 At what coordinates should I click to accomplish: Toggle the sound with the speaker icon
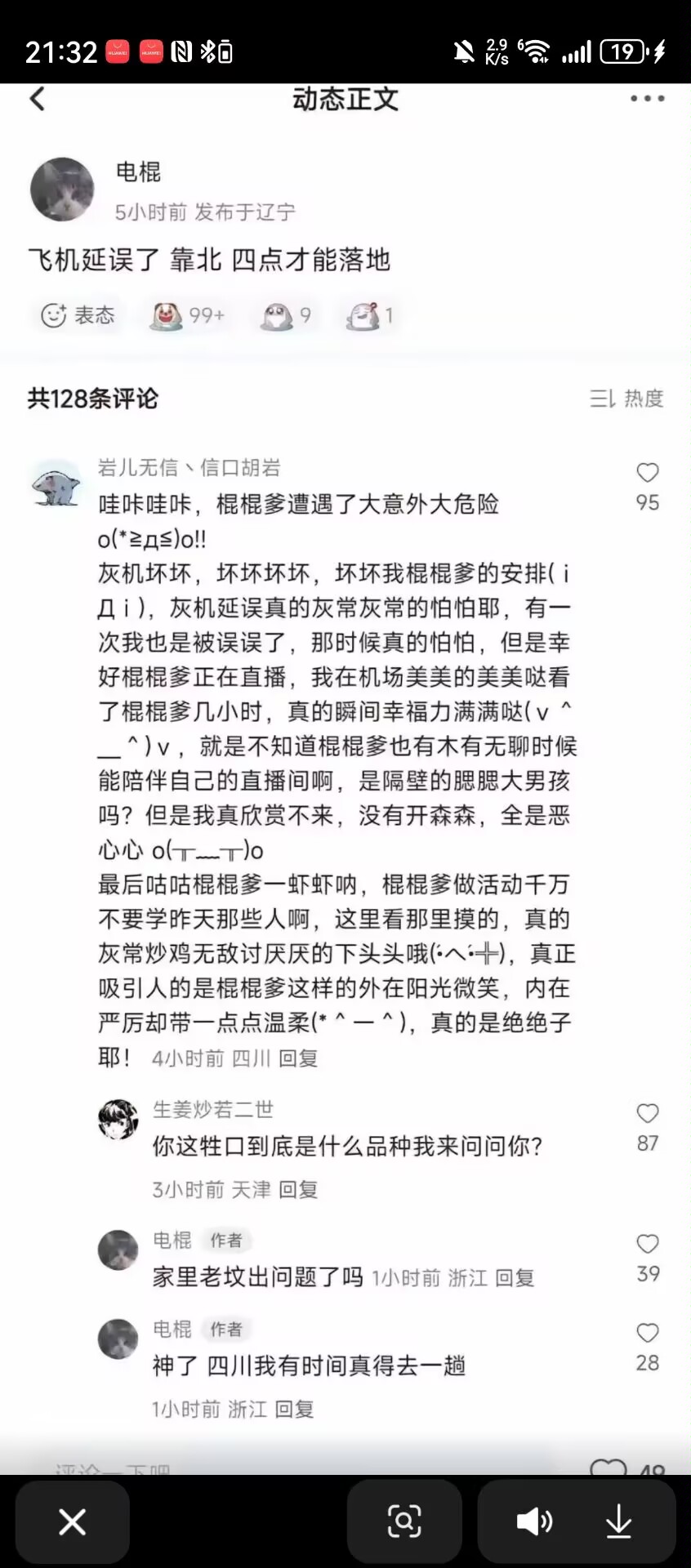[535, 1521]
